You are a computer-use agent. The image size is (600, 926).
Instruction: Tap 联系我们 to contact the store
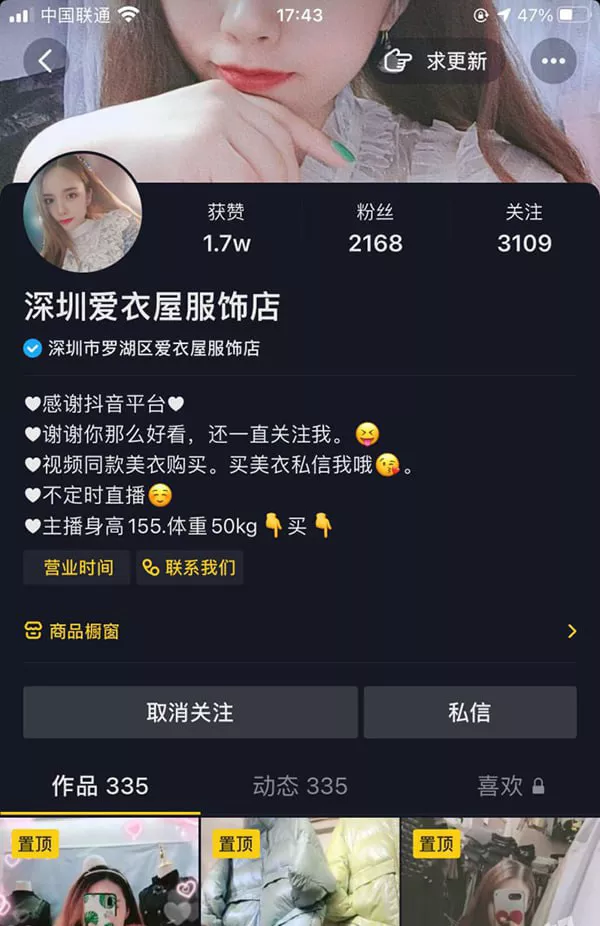(x=190, y=568)
